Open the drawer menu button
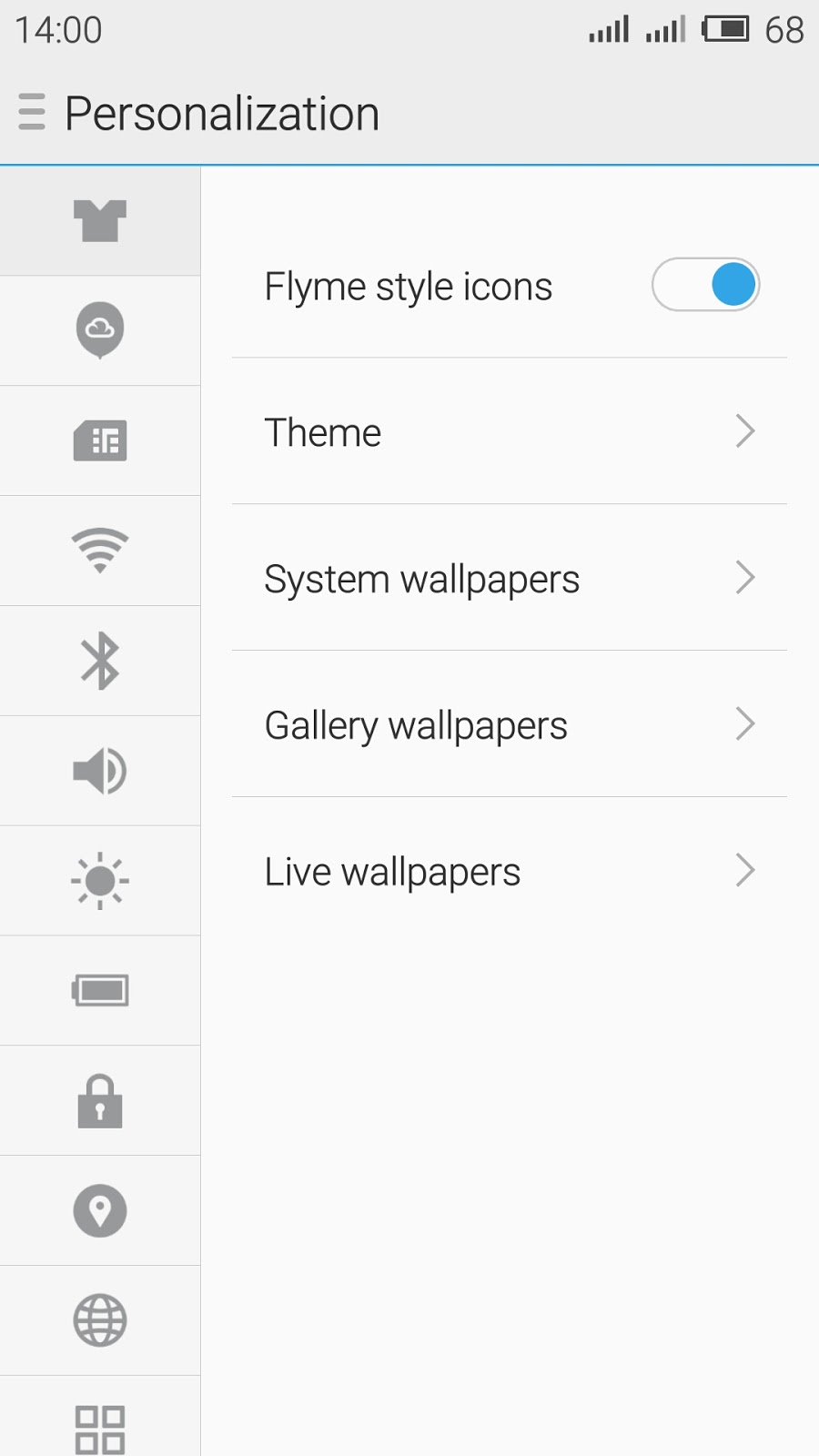819x1456 pixels. (32, 113)
